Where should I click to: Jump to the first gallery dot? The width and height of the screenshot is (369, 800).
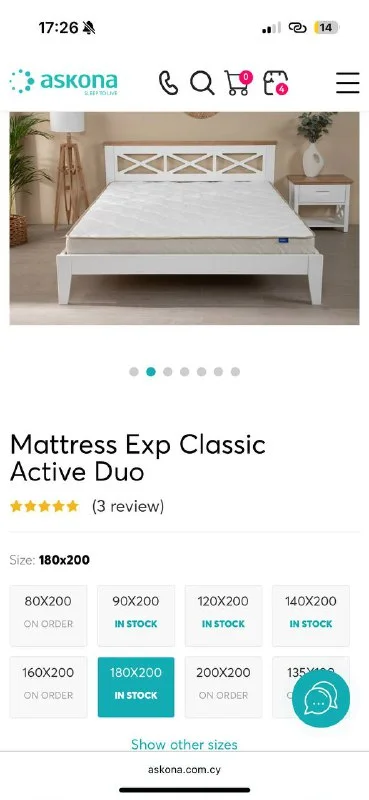(134, 371)
